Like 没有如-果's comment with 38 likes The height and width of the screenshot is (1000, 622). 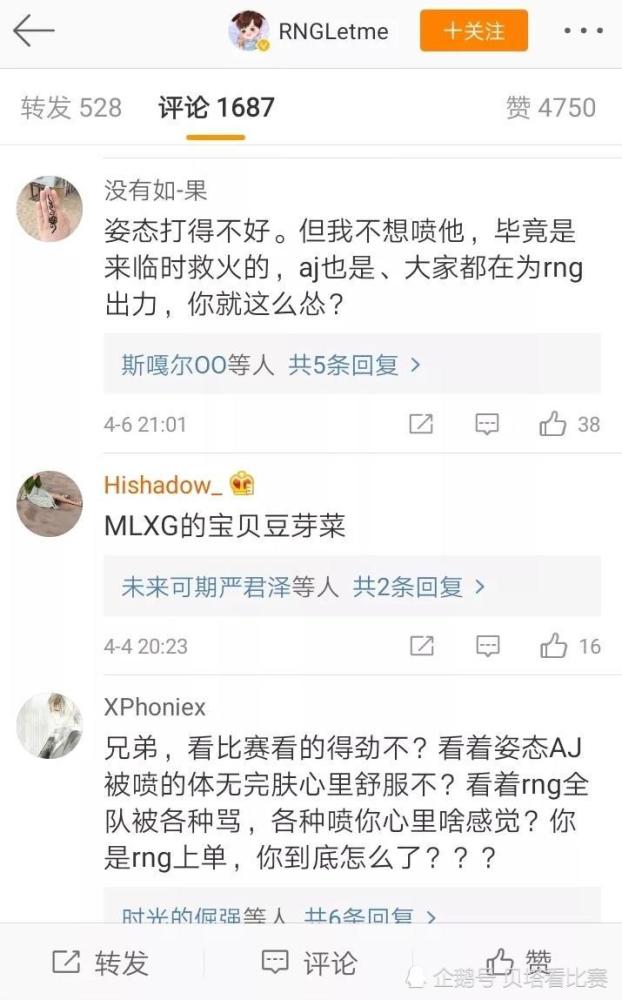[x=553, y=424]
